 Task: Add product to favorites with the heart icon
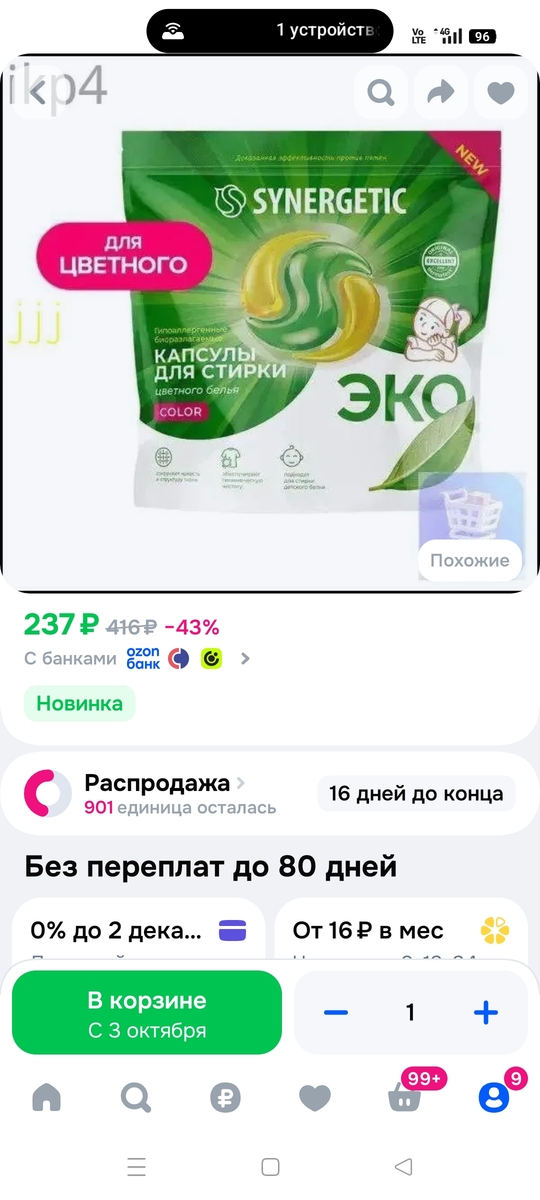click(x=500, y=93)
